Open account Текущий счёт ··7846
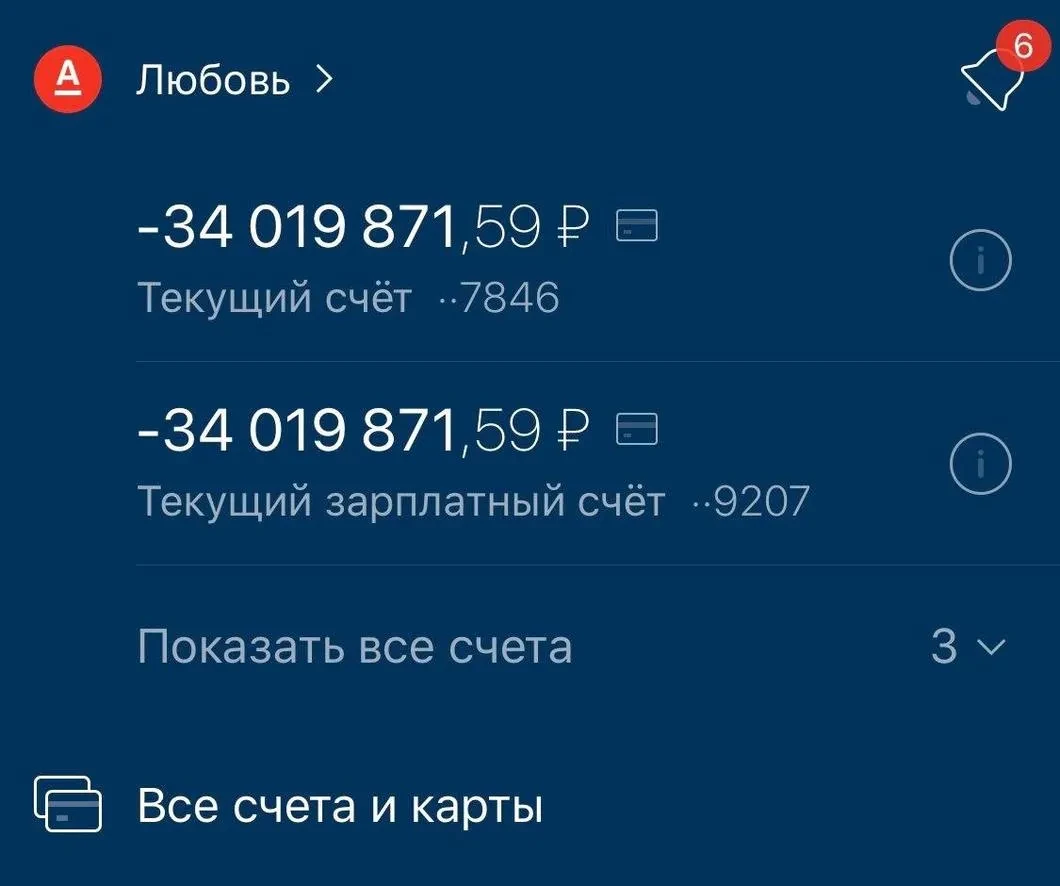The image size is (1060, 886). [400, 260]
